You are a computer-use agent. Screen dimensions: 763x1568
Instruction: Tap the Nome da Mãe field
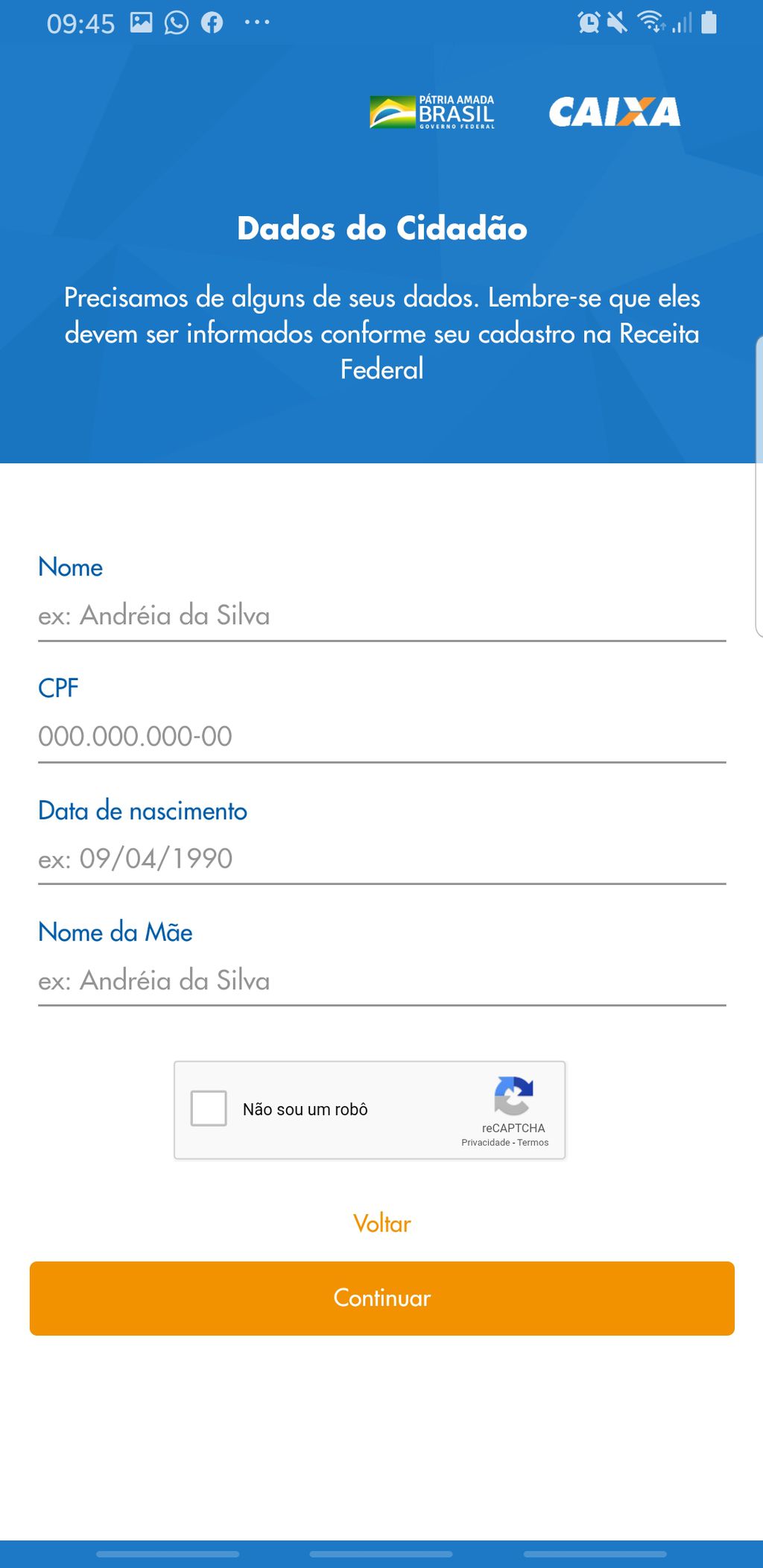(x=381, y=980)
